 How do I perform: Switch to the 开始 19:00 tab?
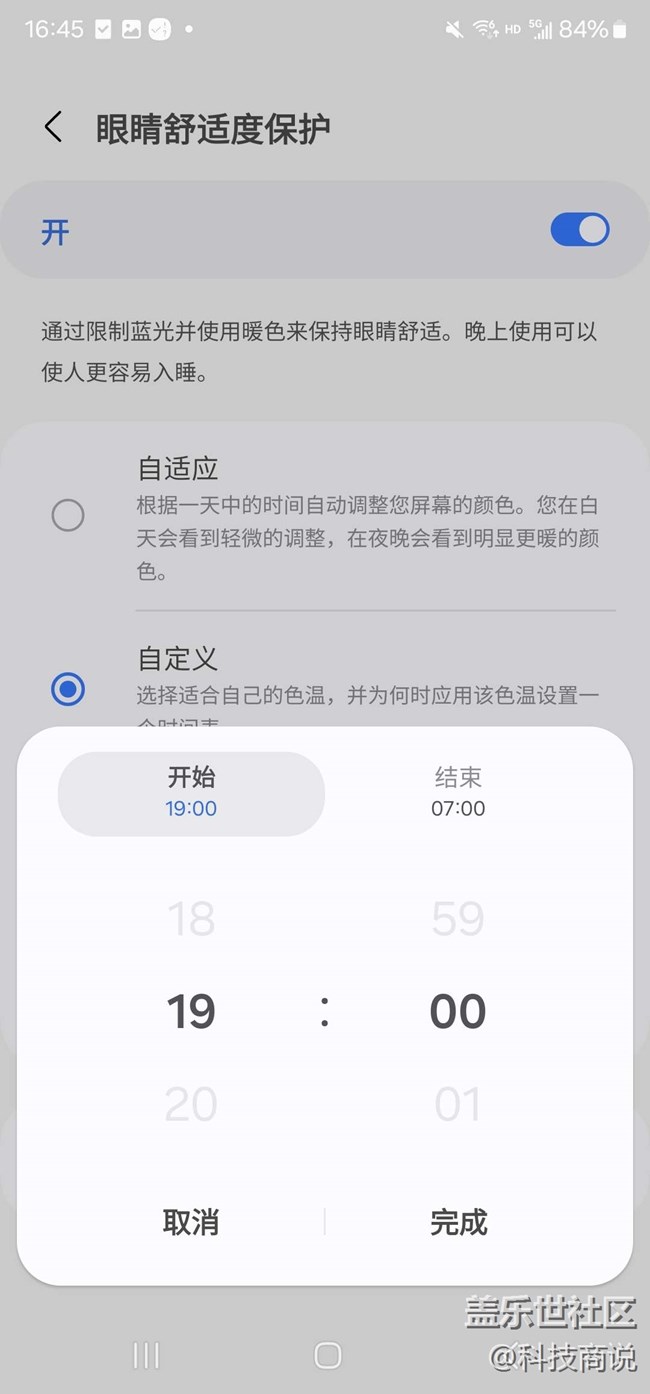(191, 793)
